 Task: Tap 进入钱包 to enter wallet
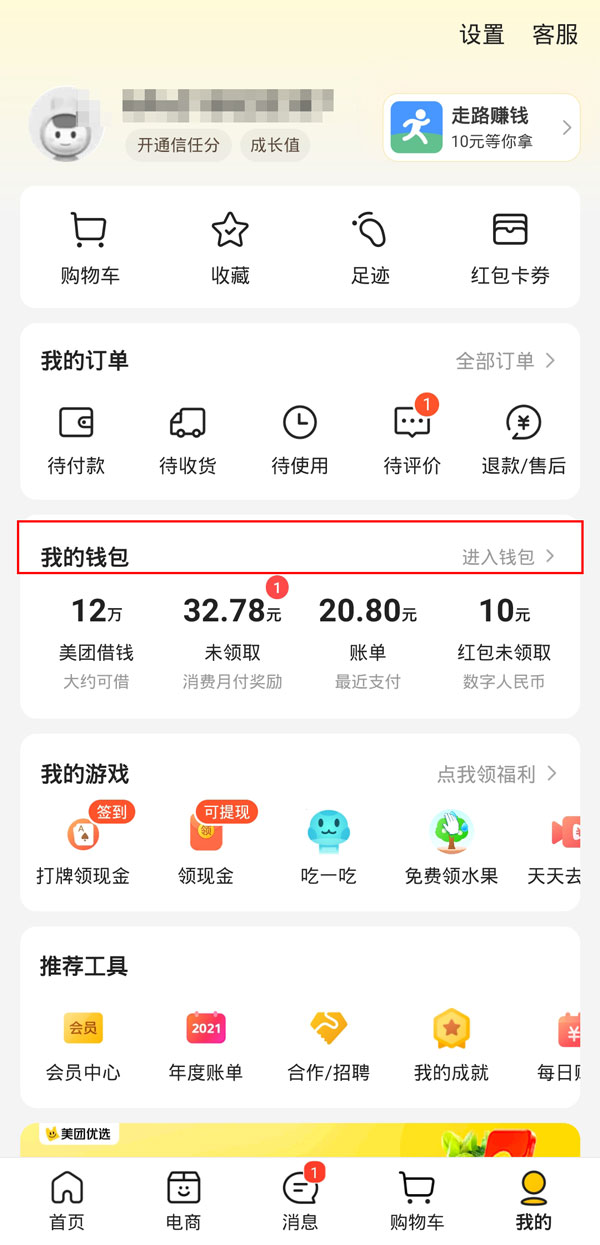click(x=508, y=557)
